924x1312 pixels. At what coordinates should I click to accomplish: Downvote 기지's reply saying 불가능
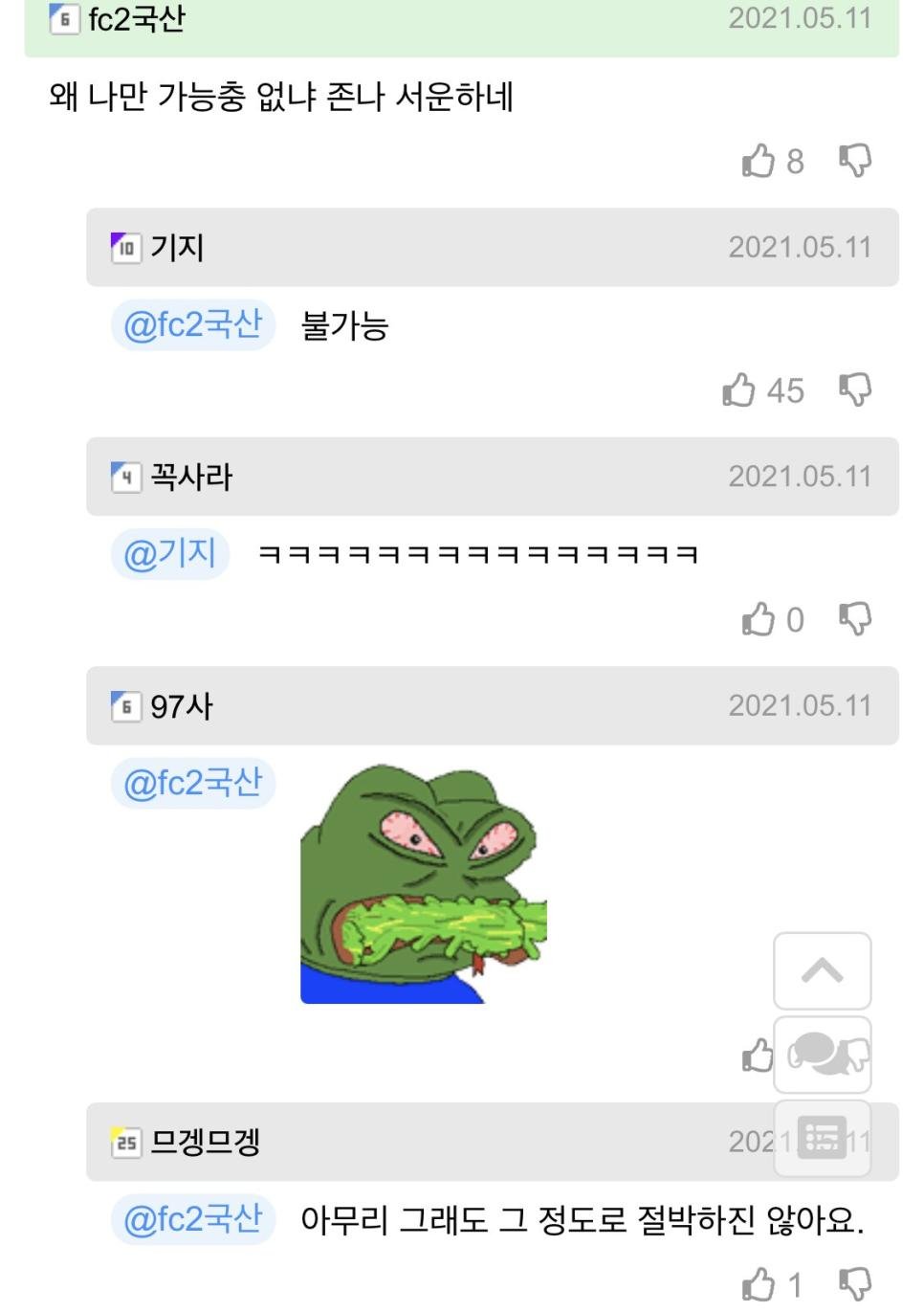pos(855,389)
